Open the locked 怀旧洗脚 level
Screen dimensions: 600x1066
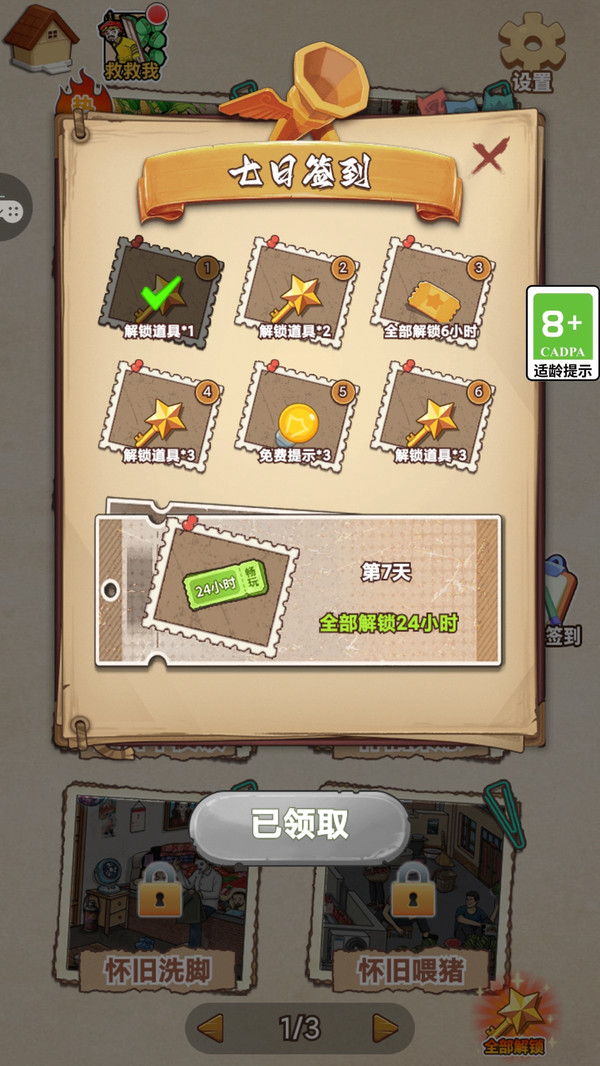click(x=160, y=890)
